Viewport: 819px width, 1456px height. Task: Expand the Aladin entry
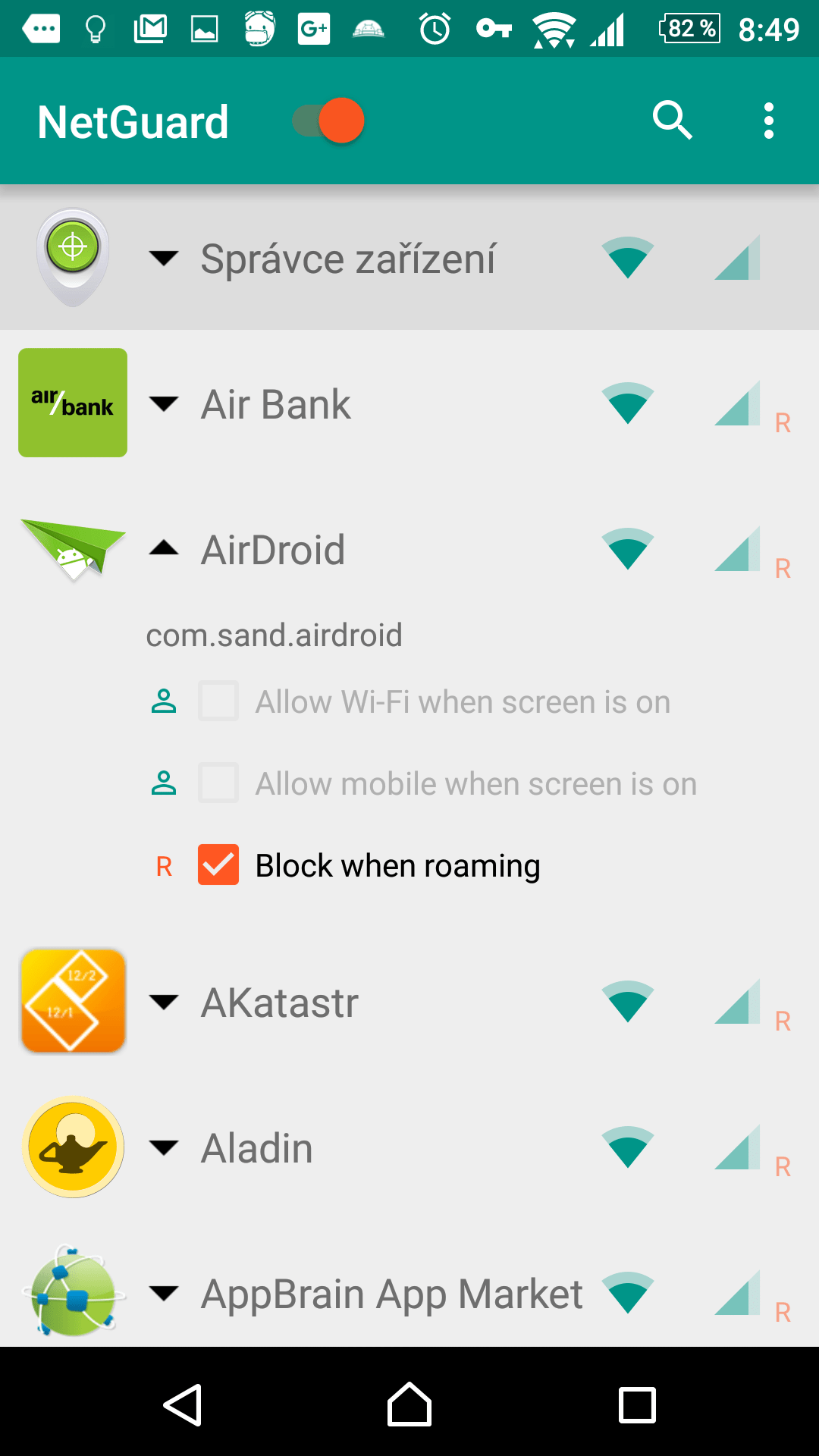click(x=164, y=1147)
